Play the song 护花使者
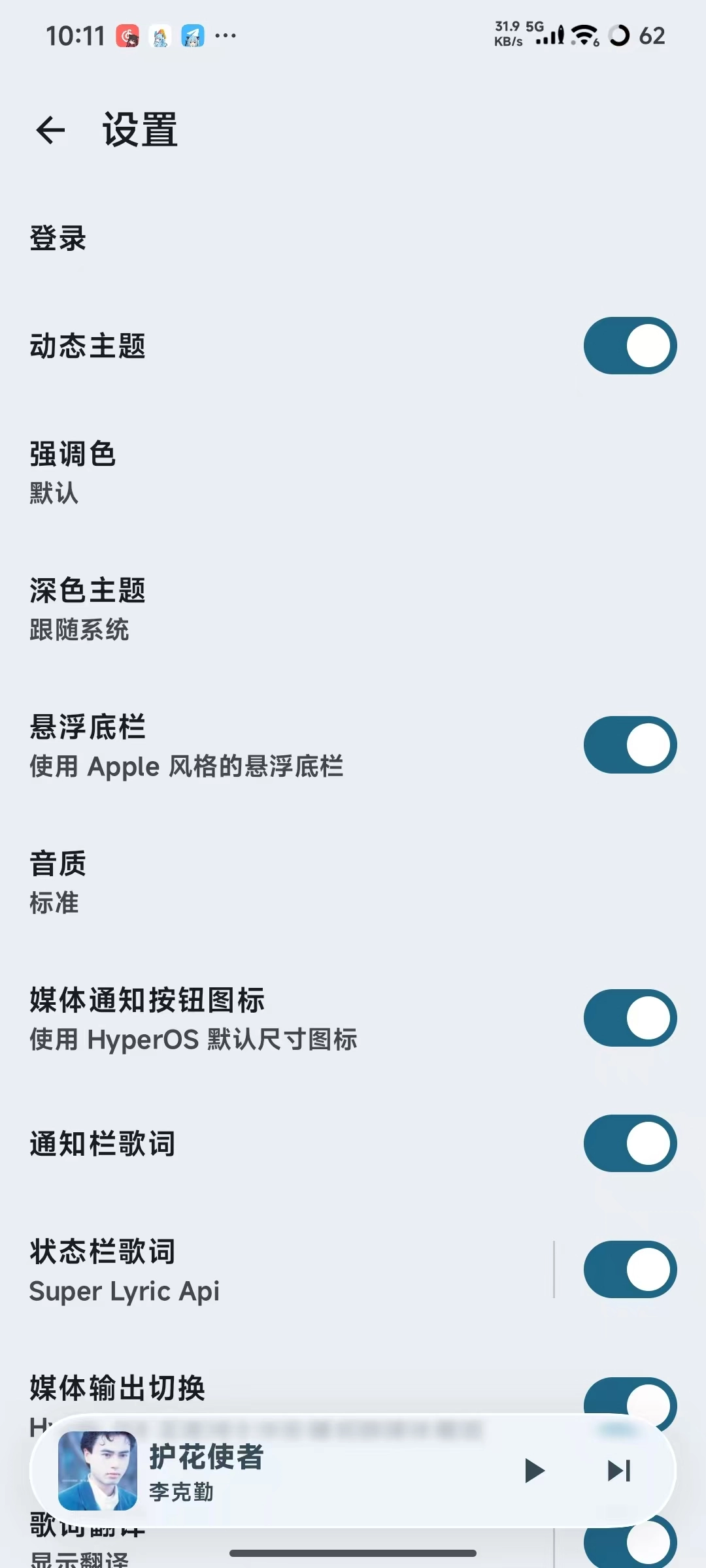This screenshot has height=1568, width=706. tap(534, 1469)
